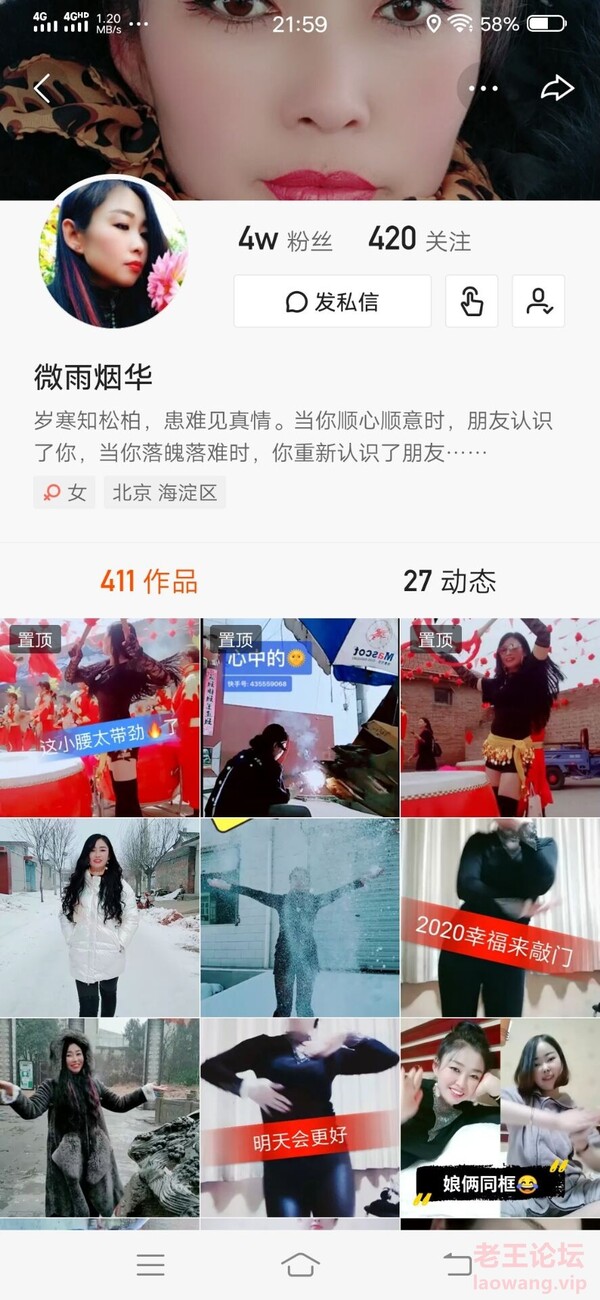
Task: Open the video of woman in white coat
Action: pyautogui.click(x=99, y=918)
